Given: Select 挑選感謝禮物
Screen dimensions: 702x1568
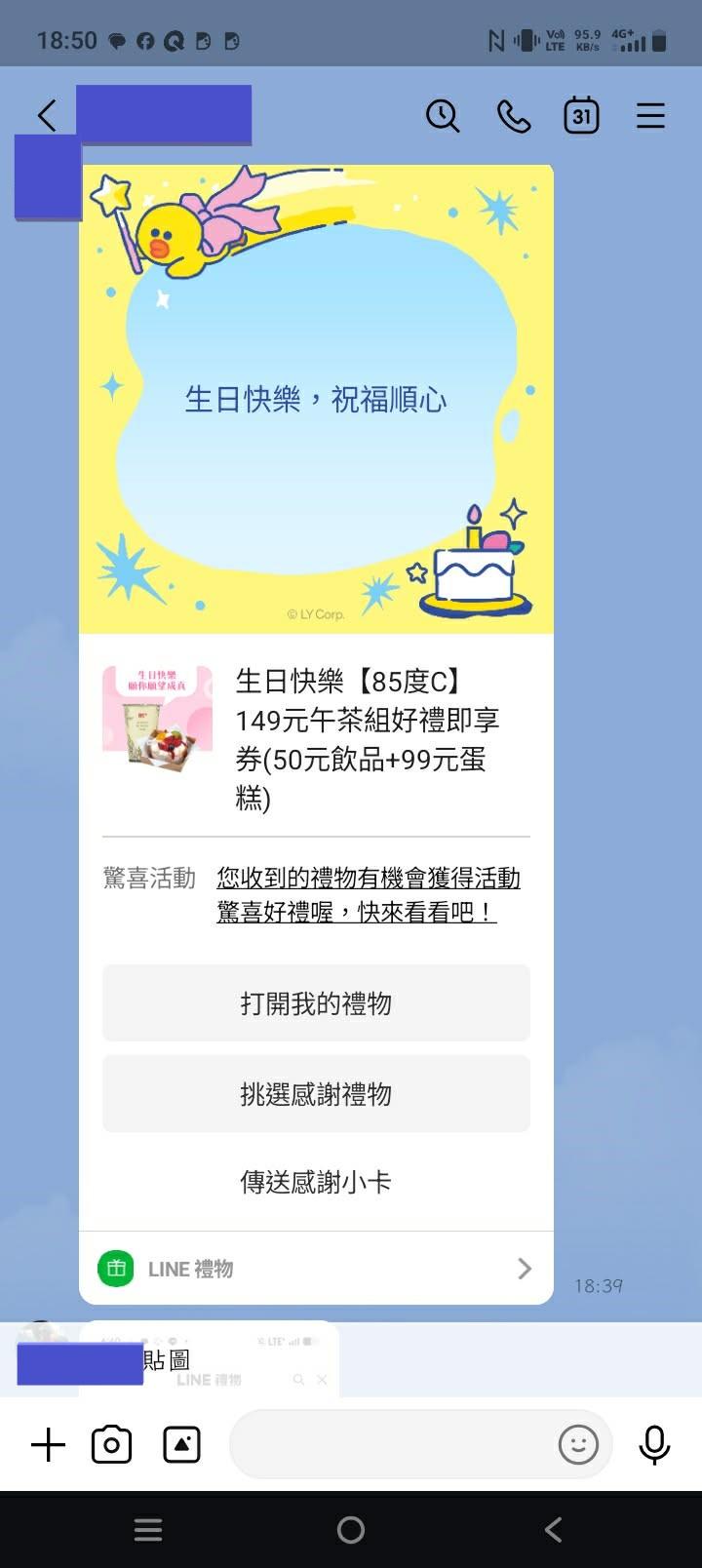Looking at the screenshot, I should [316, 1094].
